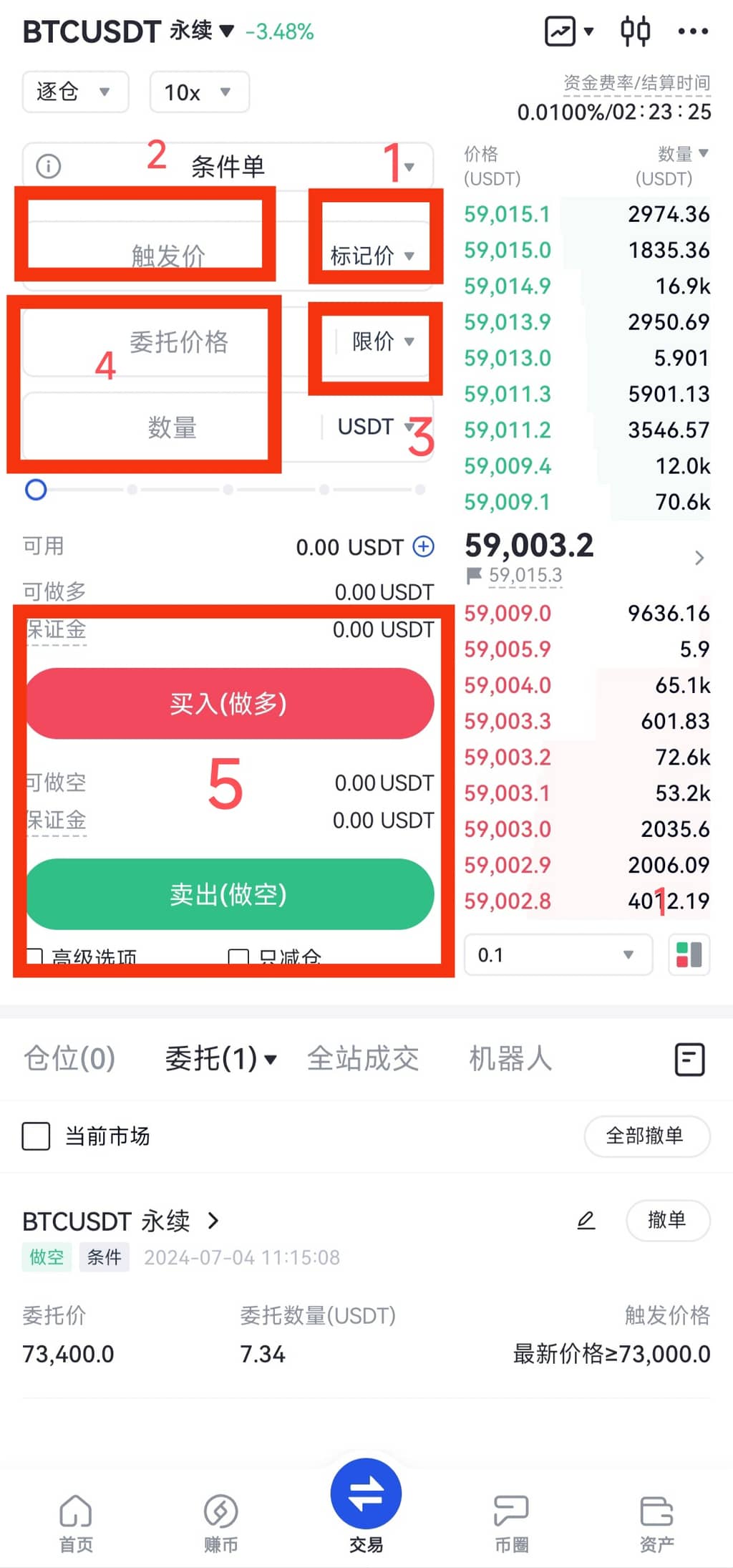Switch to the 全站成交 tab
733x1568 pixels.
point(363,1058)
